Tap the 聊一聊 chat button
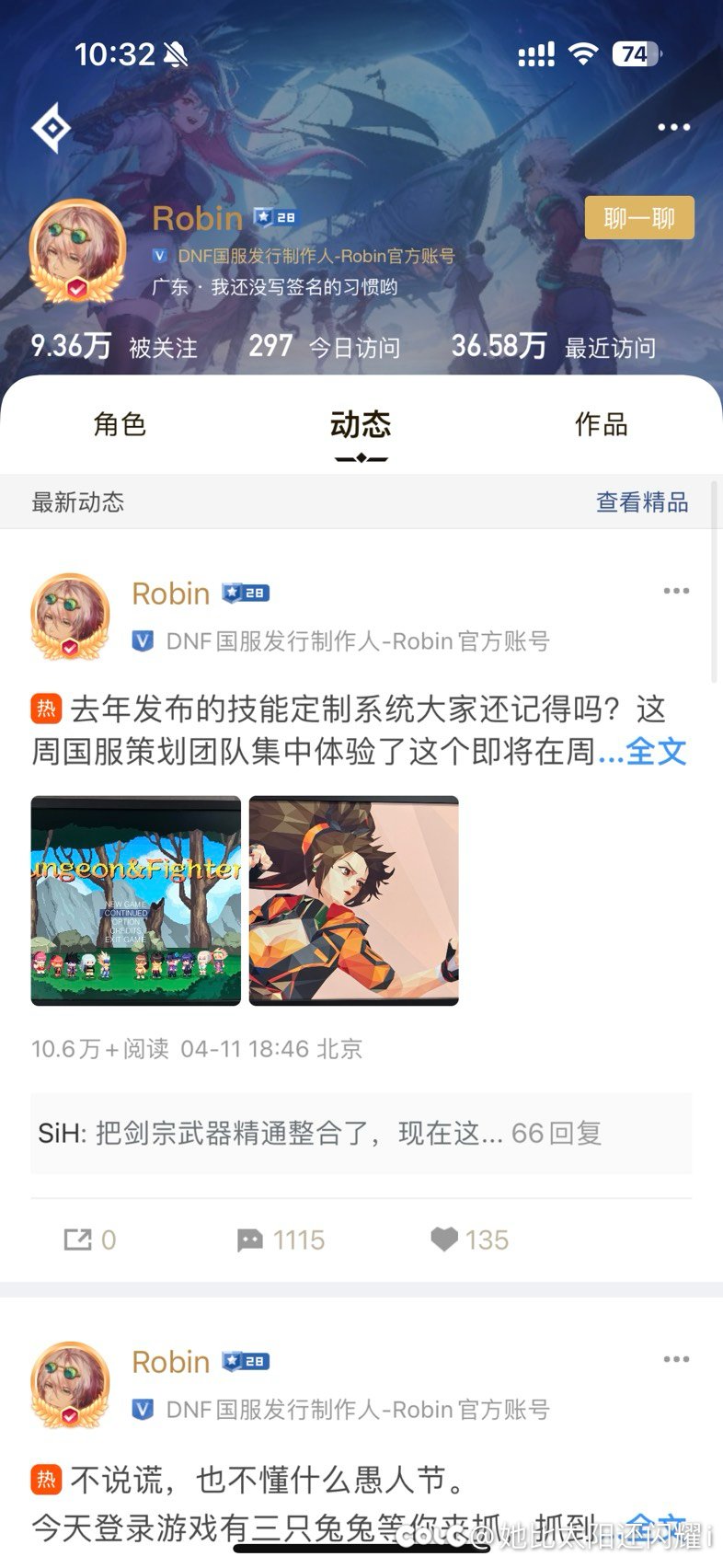Image resolution: width=723 pixels, height=1568 pixels. click(x=639, y=219)
